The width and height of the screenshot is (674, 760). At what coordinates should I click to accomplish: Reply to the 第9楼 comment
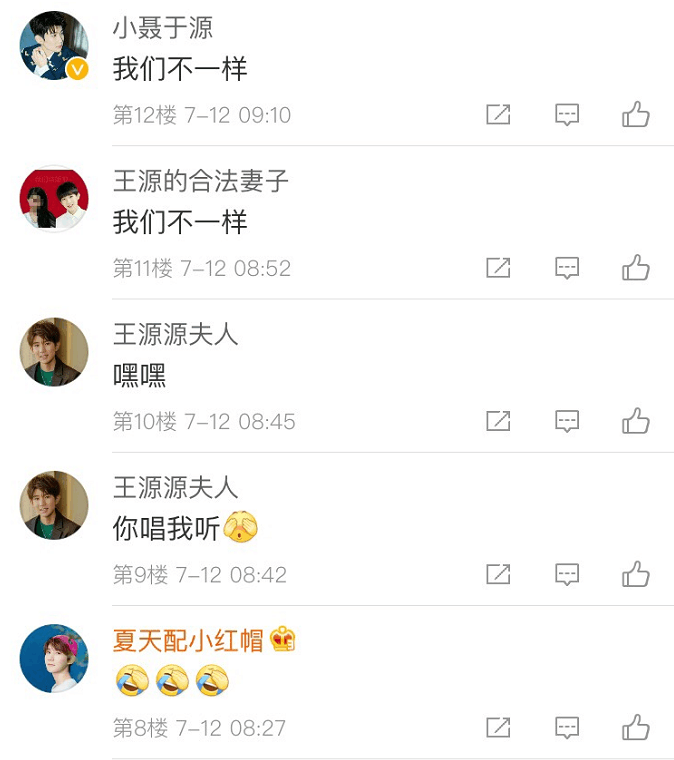click(567, 574)
